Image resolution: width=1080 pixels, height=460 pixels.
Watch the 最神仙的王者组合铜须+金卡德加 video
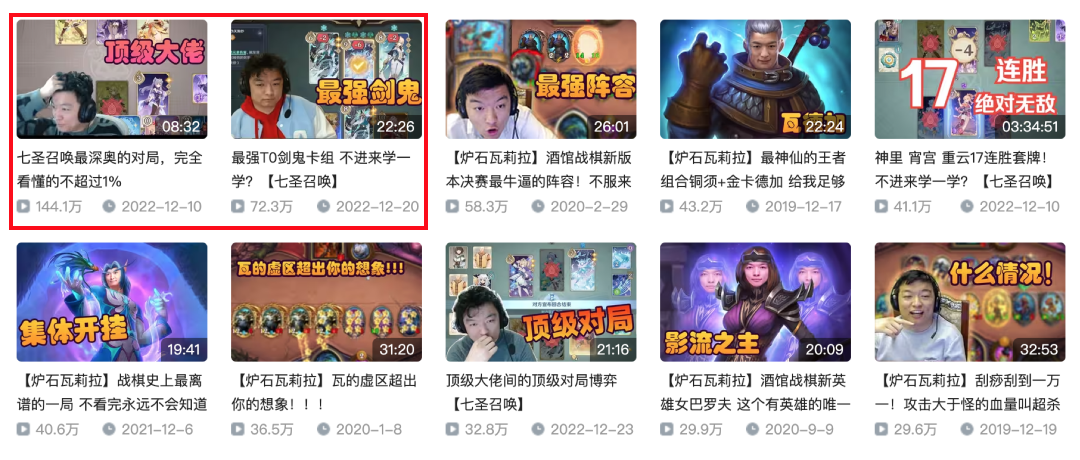click(755, 80)
